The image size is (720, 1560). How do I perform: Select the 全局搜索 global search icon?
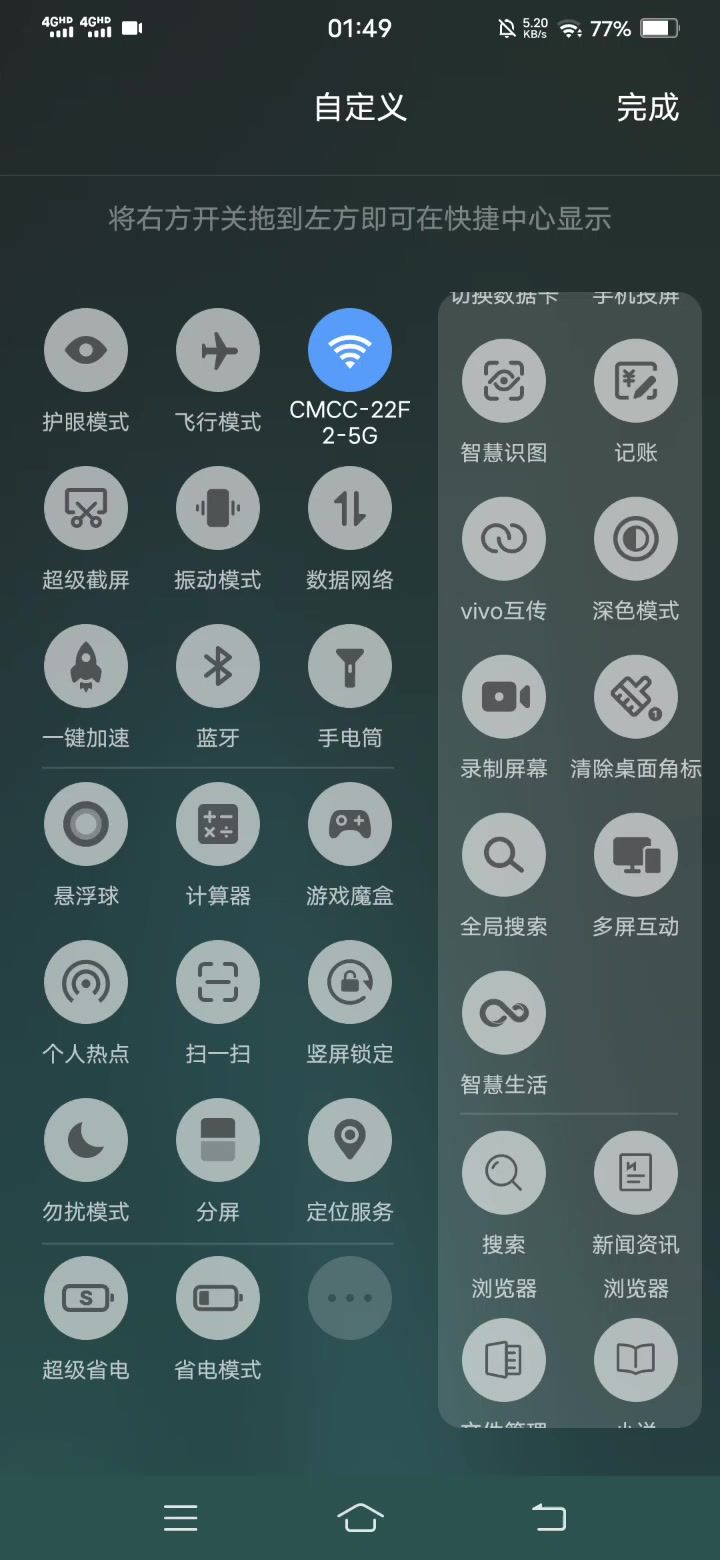click(x=504, y=856)
